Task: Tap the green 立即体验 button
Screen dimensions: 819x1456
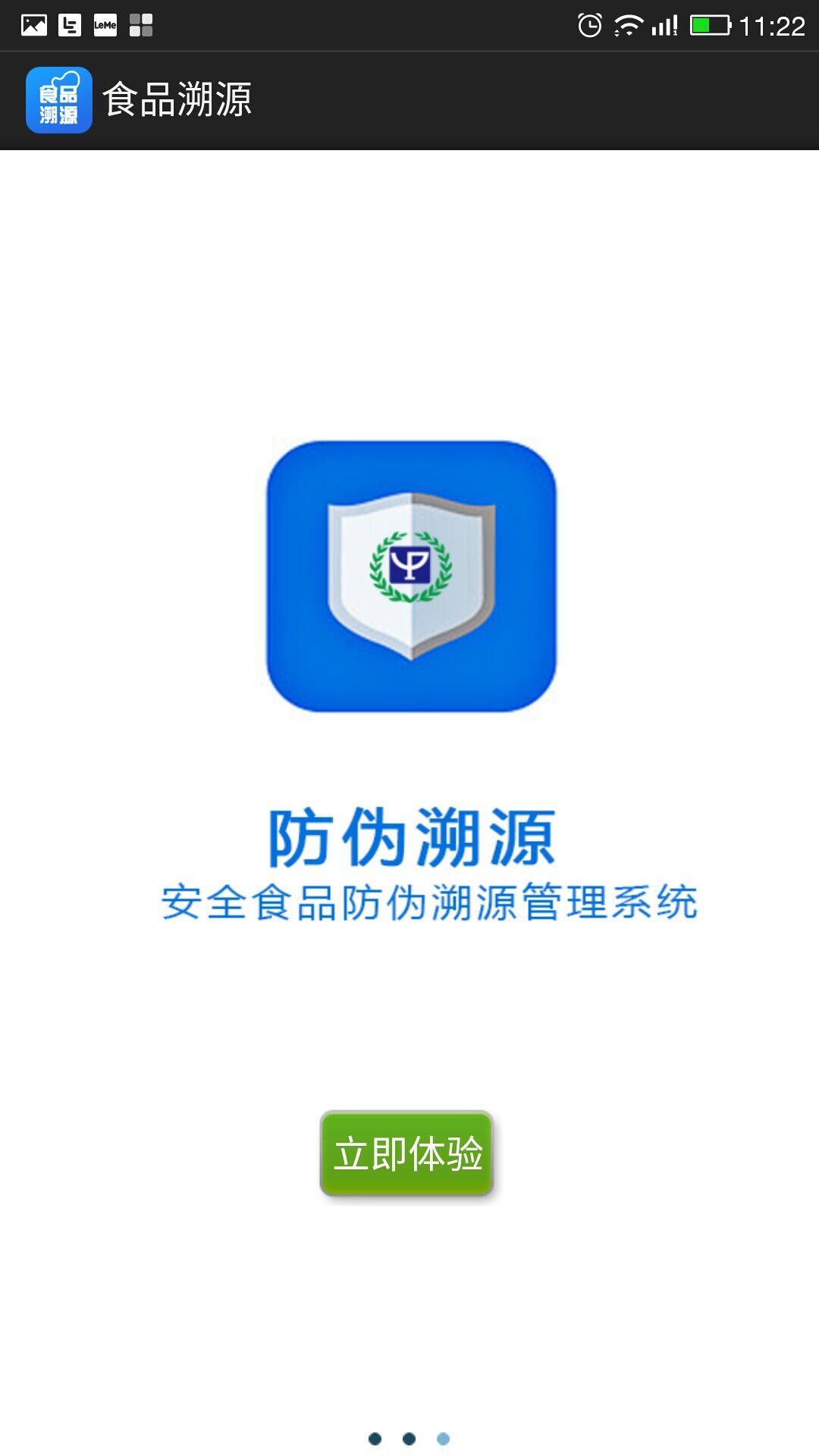Action: tap(407, 1153)
